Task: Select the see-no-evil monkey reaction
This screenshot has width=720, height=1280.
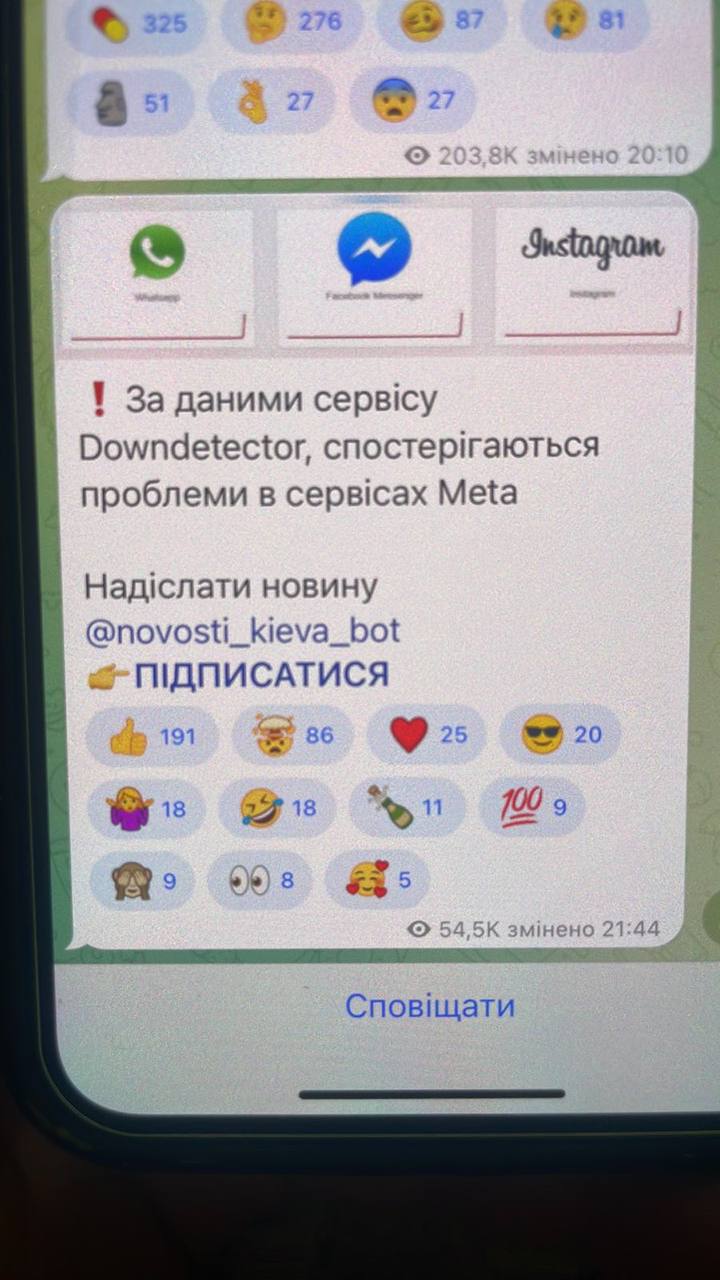Action: (142, 881)
